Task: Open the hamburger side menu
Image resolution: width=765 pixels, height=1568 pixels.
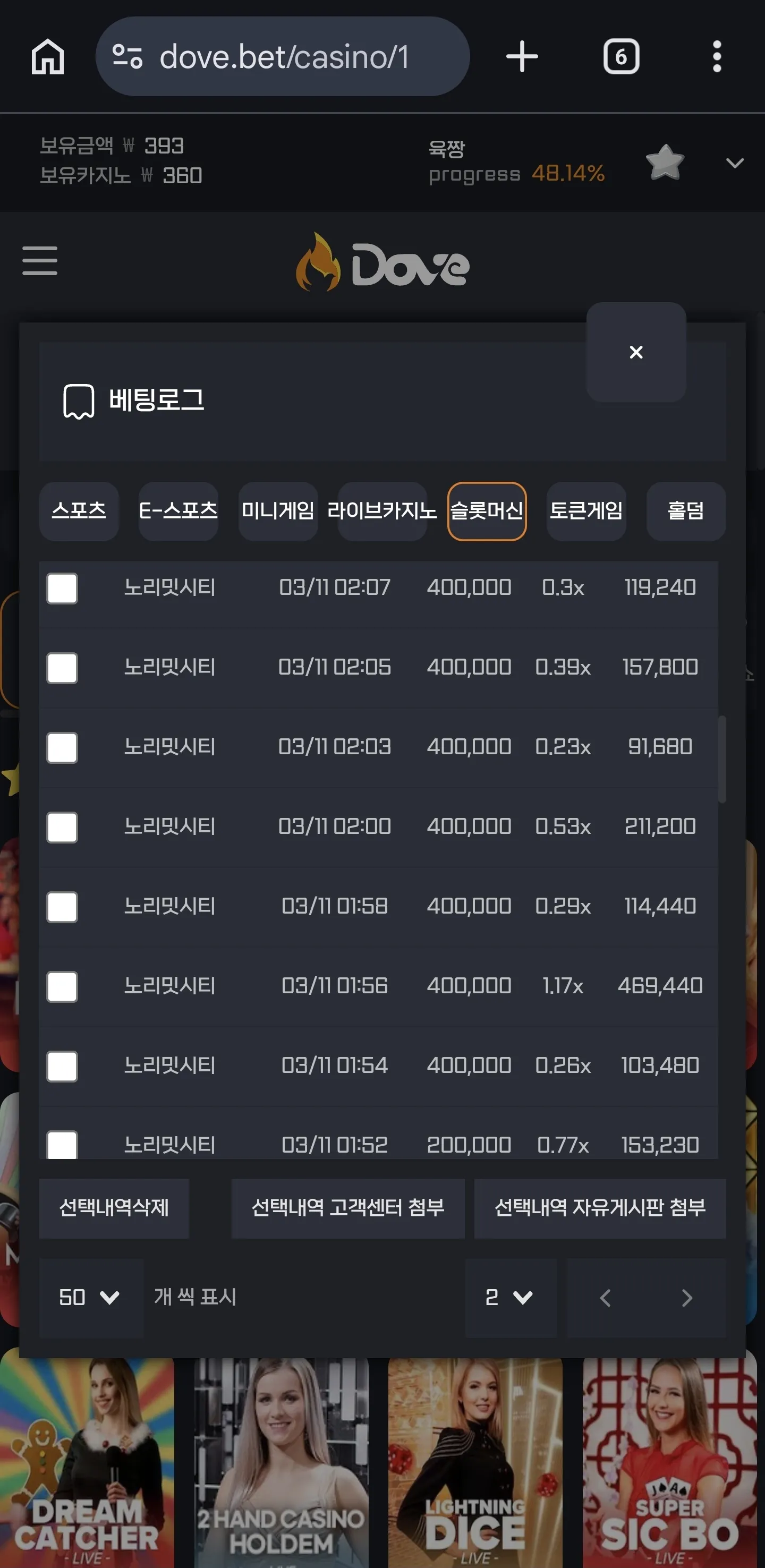Action: coord(40,260)
